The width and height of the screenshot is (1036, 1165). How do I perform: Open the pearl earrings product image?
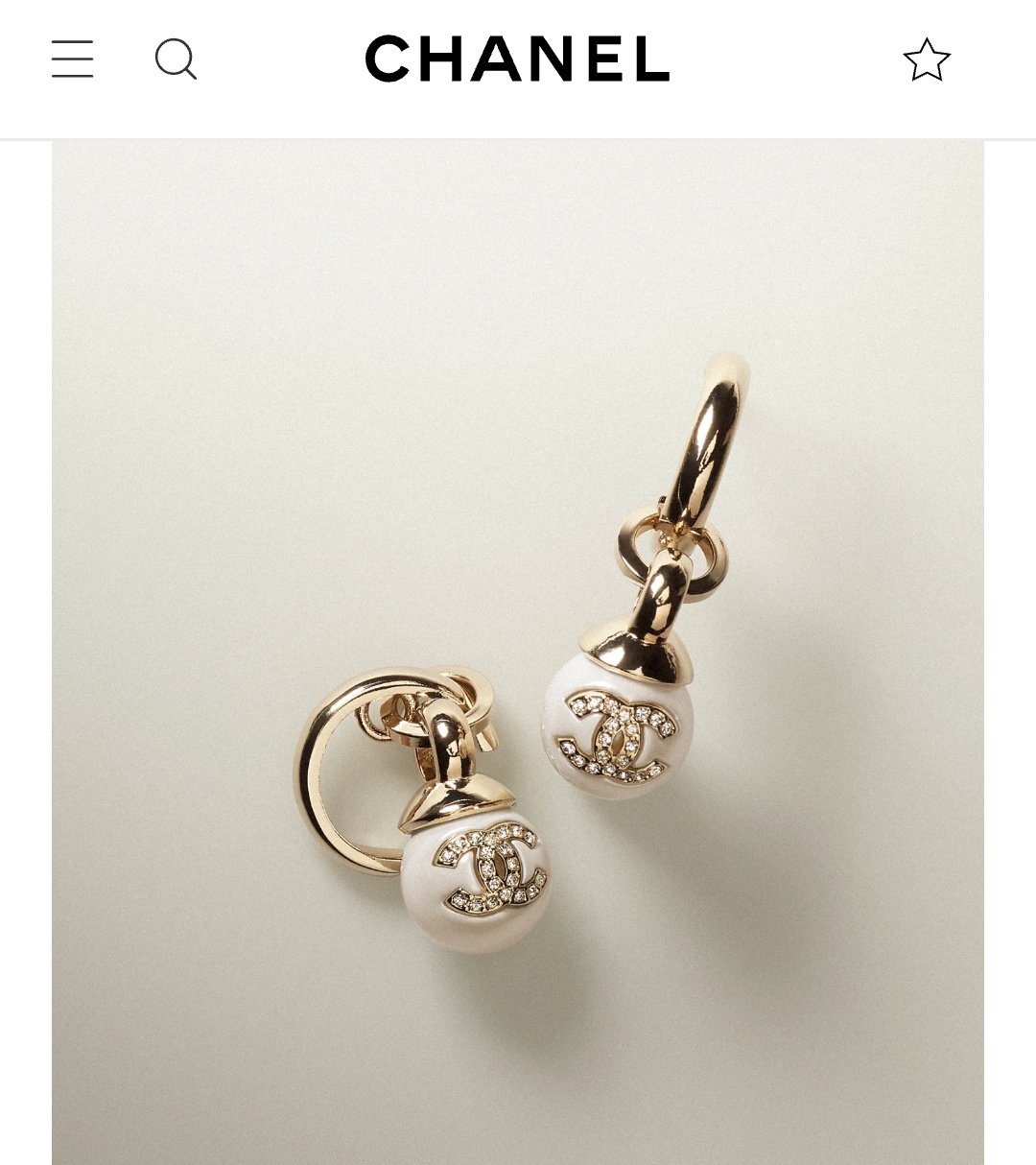518,653
